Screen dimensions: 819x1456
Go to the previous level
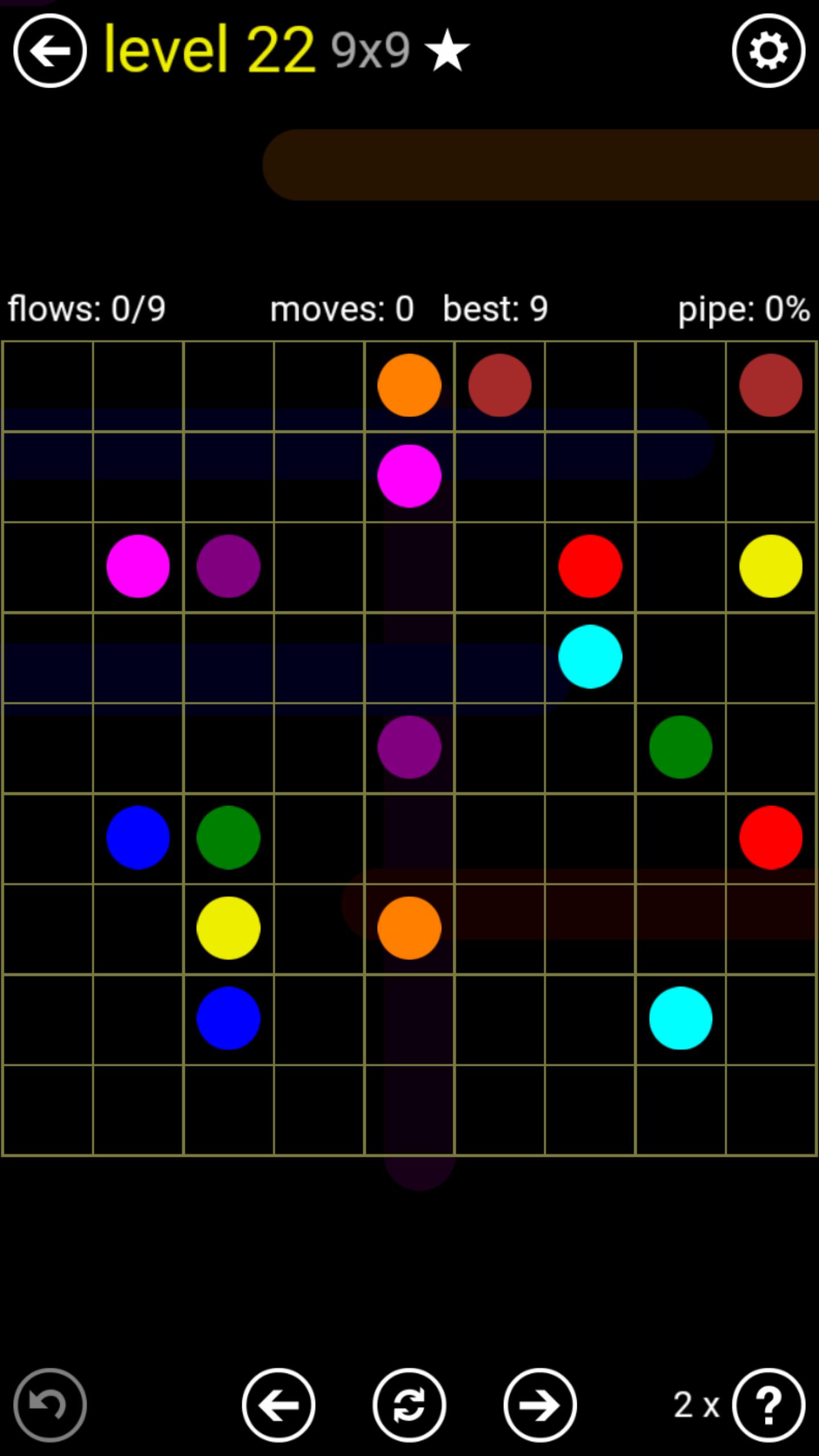279,1405
